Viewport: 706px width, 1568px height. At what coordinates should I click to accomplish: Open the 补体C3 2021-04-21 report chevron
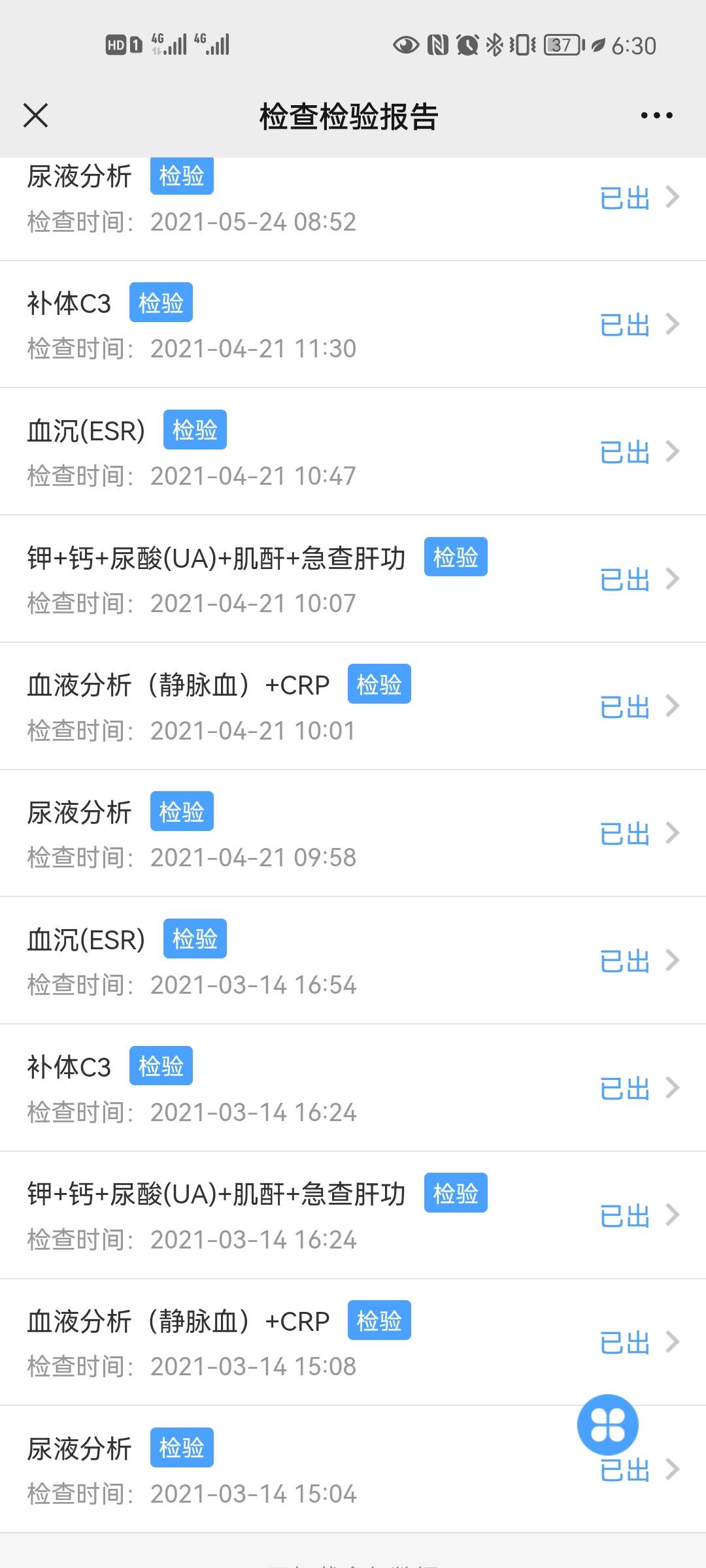(673, 325)
